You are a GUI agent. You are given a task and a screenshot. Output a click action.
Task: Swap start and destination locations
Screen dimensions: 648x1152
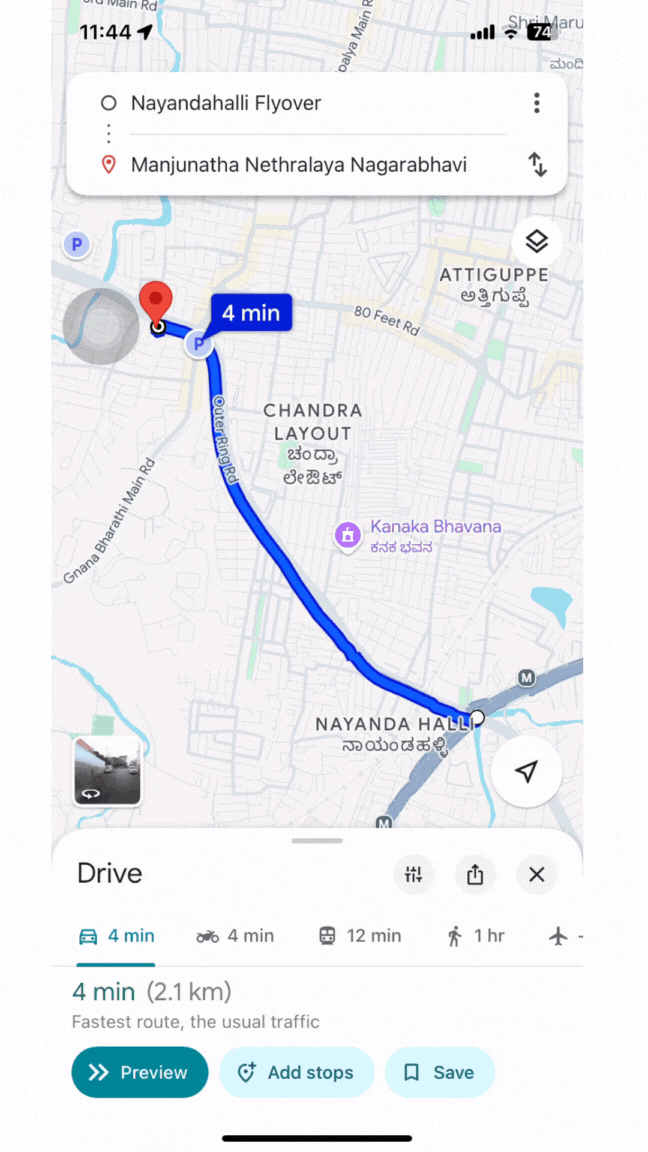537,165
